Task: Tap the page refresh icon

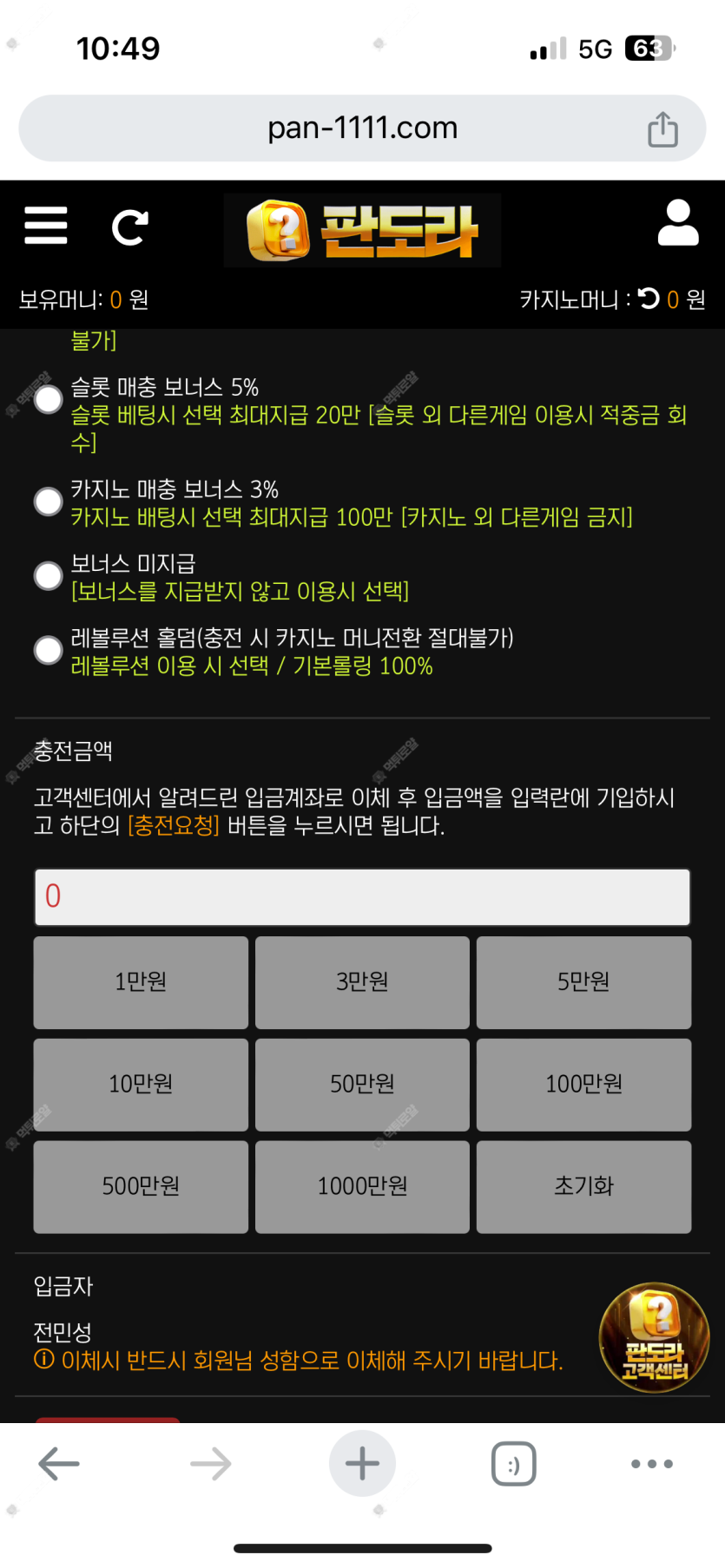Action: coord(130,227)
